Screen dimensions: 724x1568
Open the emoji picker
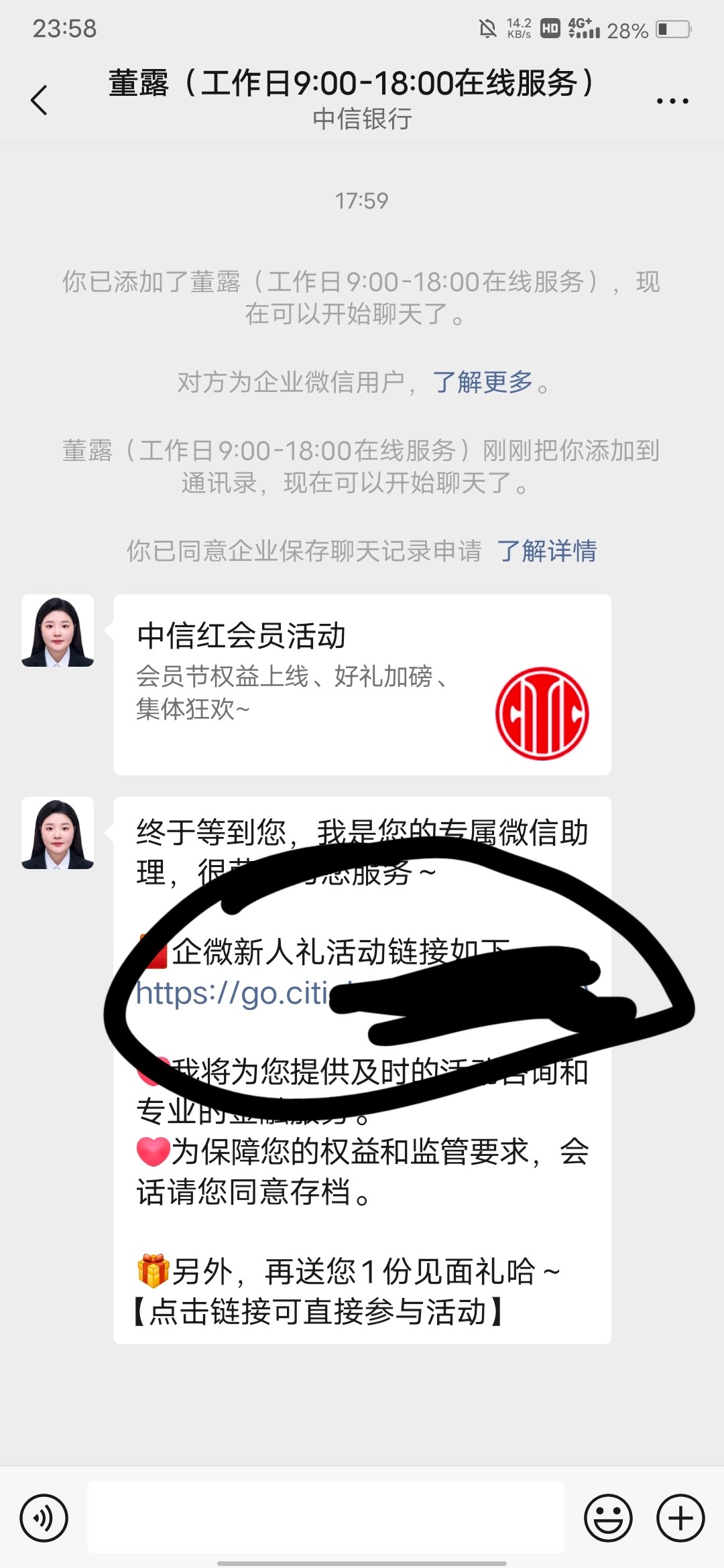pos(608,1518)
